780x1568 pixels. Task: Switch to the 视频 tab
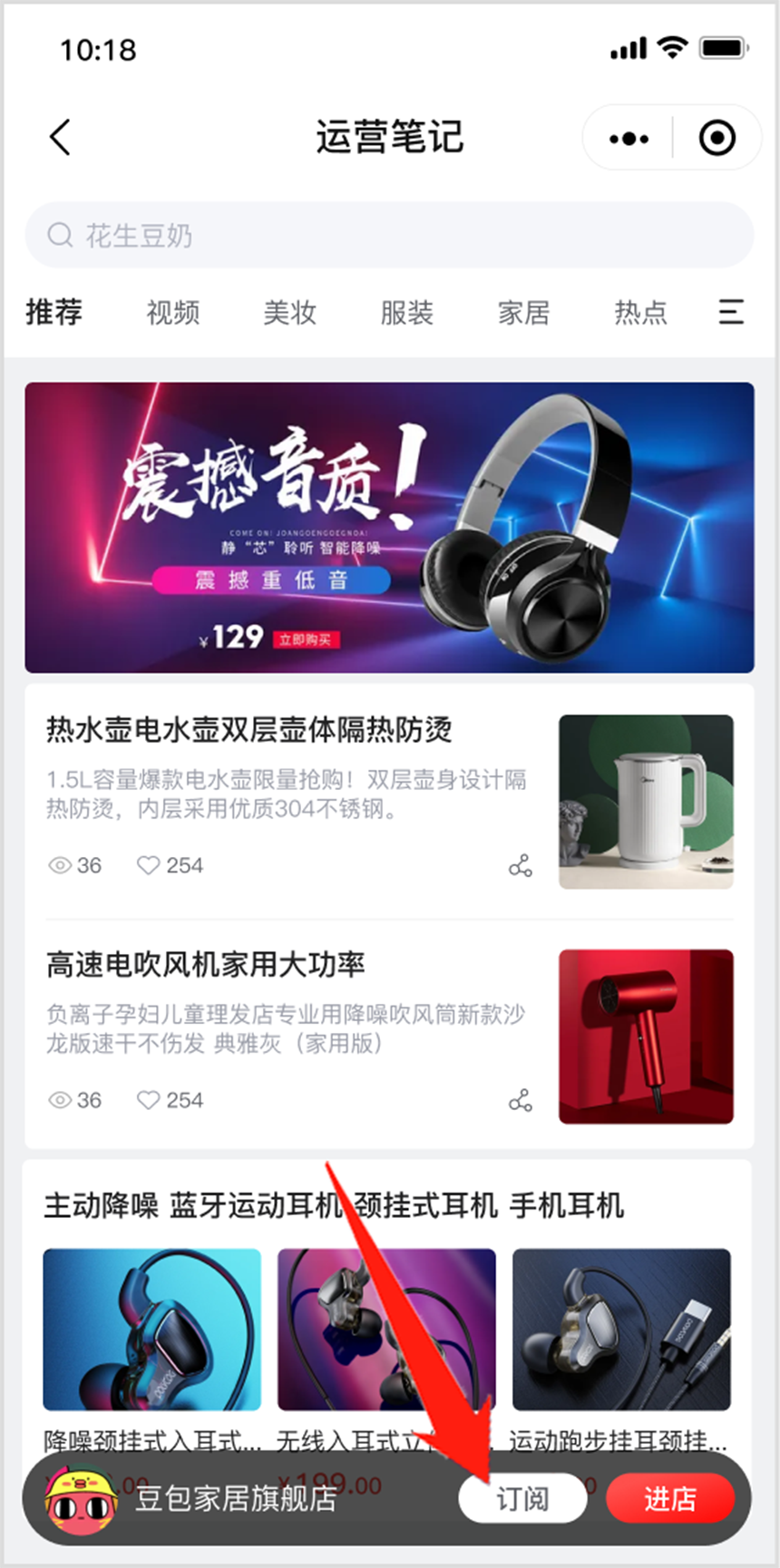click(x=172, y=313)
